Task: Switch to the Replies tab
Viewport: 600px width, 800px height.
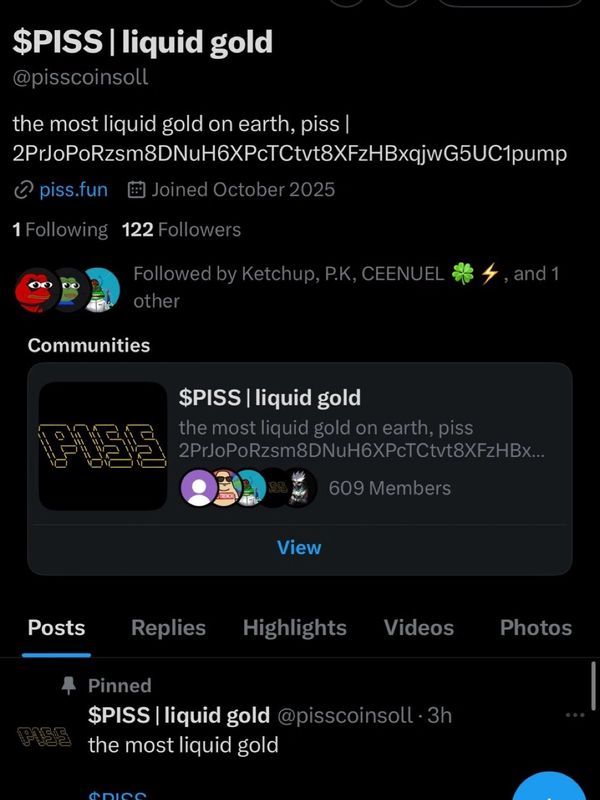Action: [x=168, y=628]
